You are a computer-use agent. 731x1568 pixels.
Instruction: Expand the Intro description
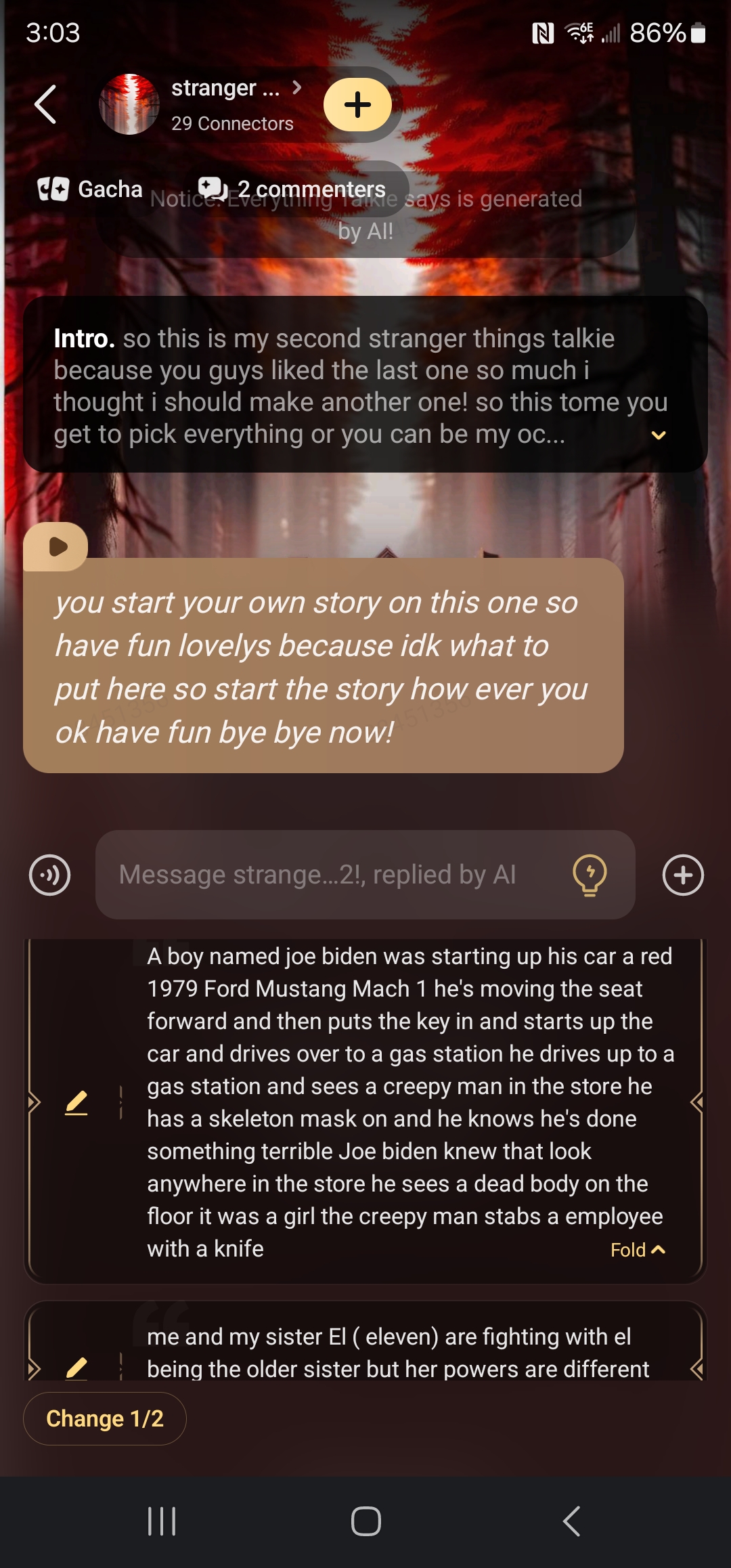click(658, 435)
